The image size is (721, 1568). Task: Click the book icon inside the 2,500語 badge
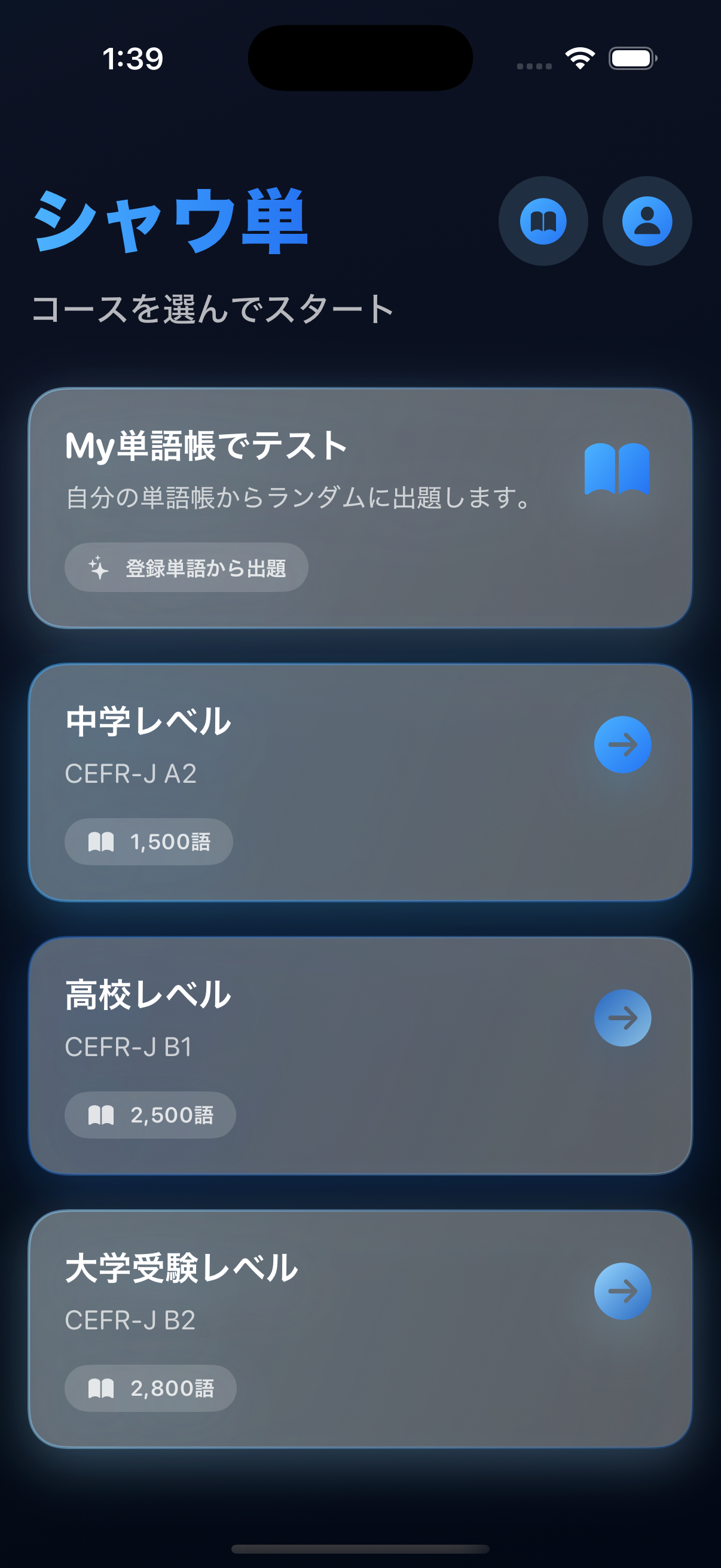tap(101, 1115)
